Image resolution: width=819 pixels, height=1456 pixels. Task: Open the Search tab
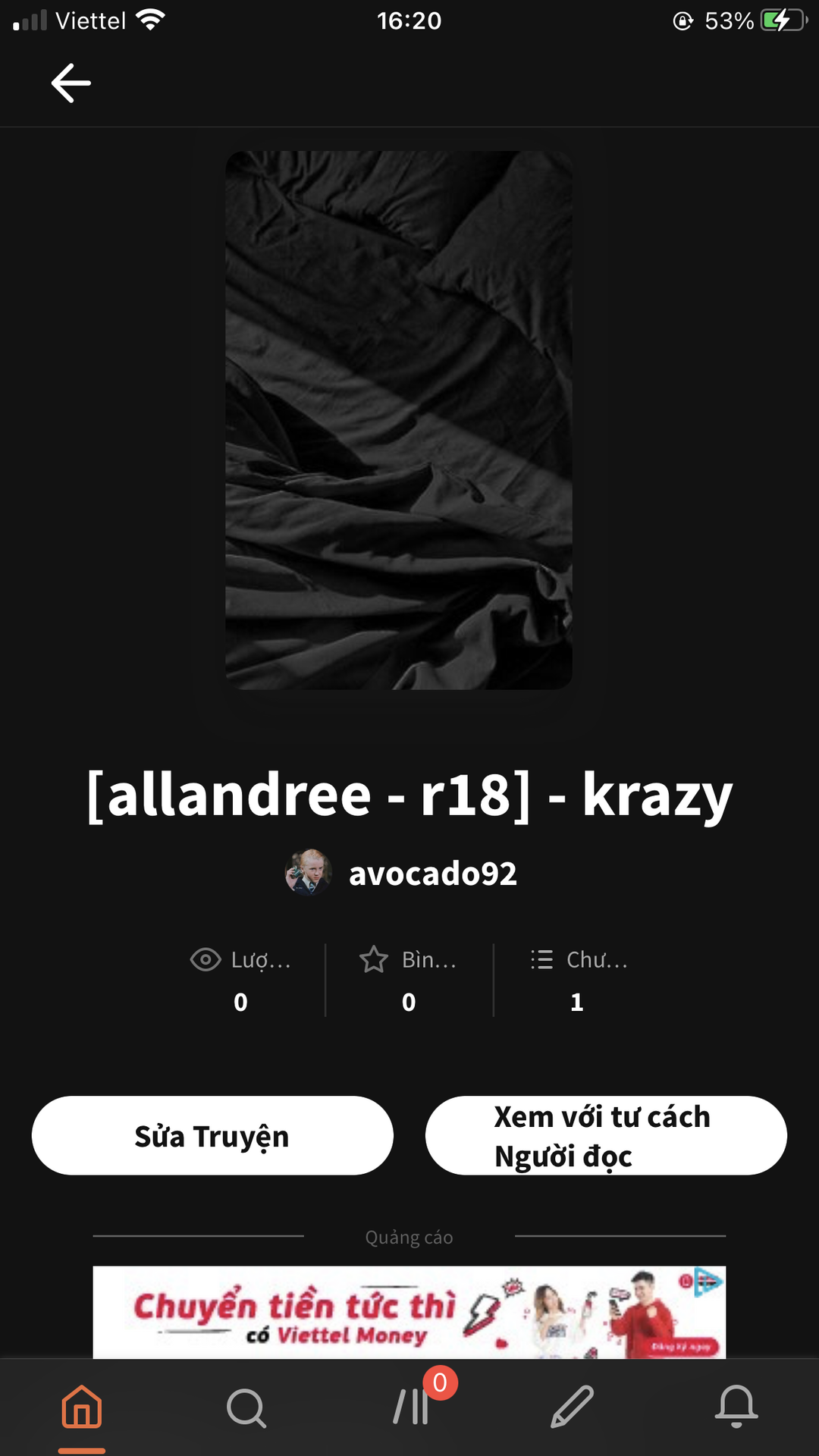246,1408
